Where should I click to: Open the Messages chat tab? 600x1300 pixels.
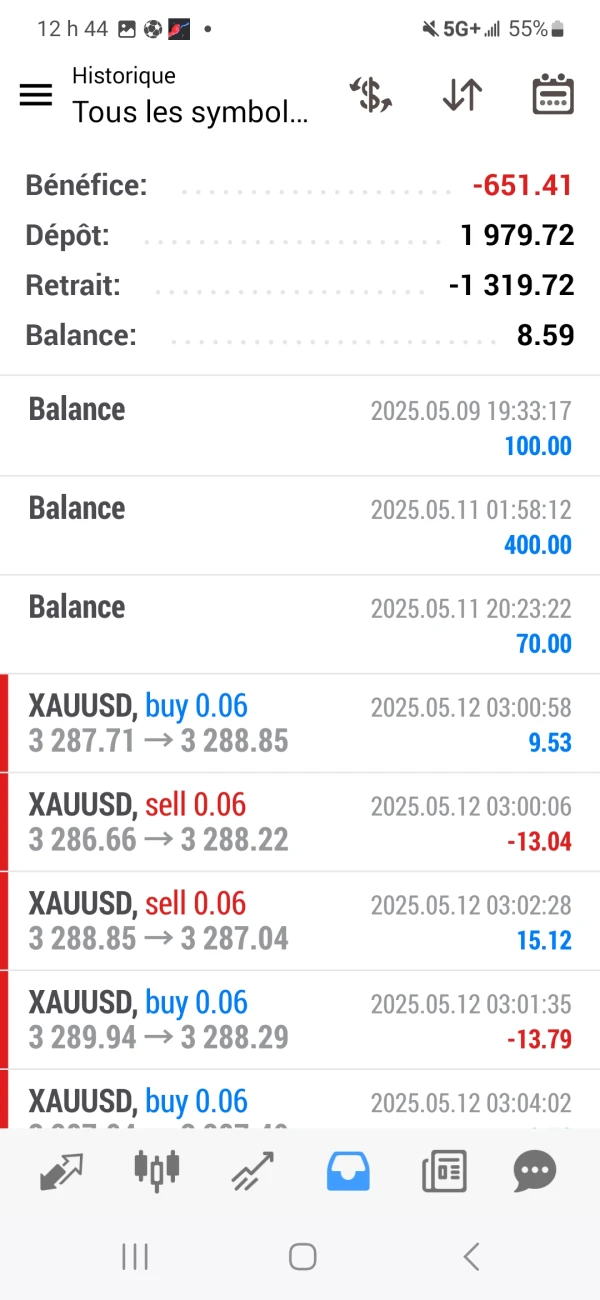[536, 1171]
